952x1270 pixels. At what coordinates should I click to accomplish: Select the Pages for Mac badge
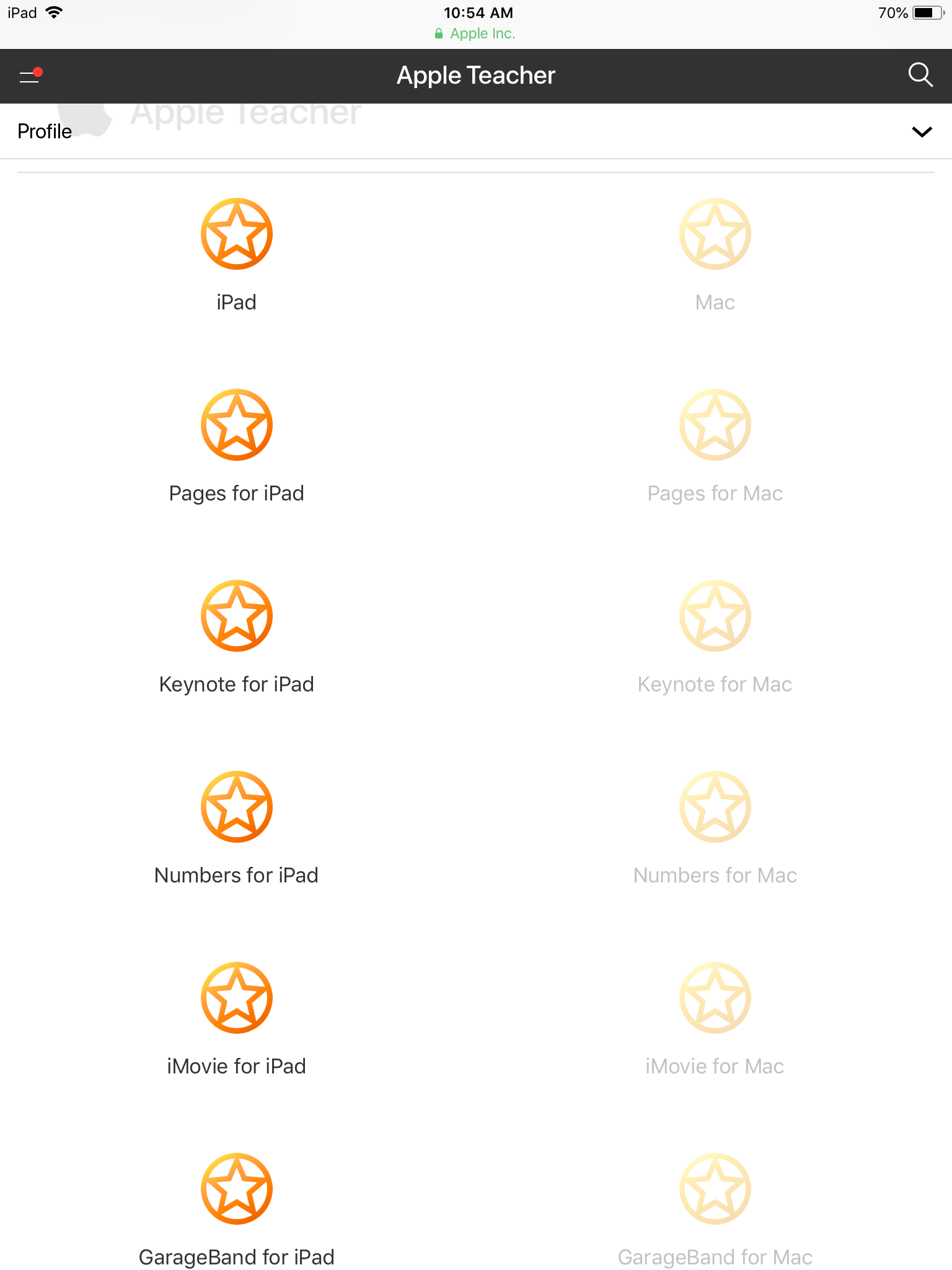(x=715, y=425)
